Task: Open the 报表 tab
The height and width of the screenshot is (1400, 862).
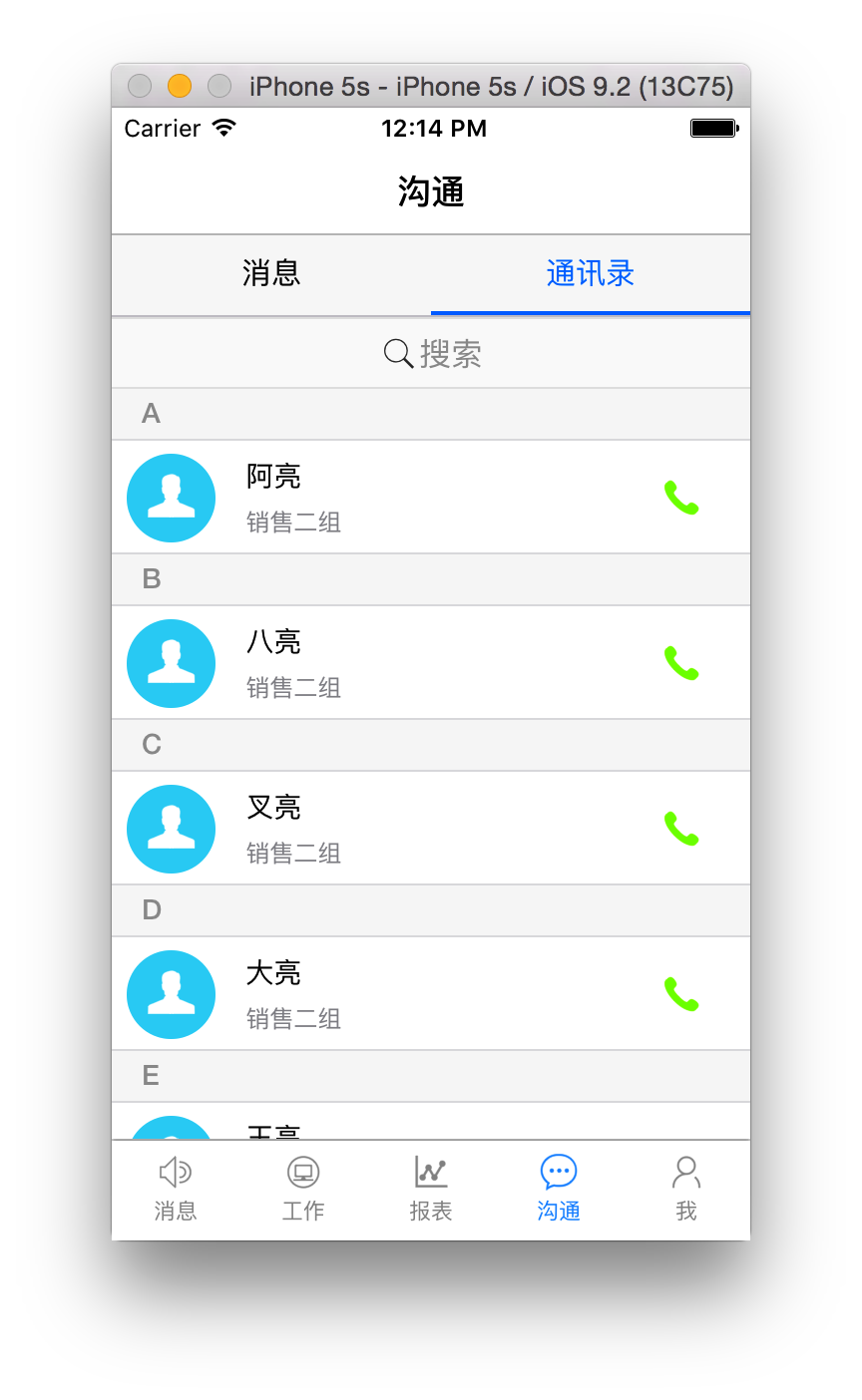Action: (431, 1189)
